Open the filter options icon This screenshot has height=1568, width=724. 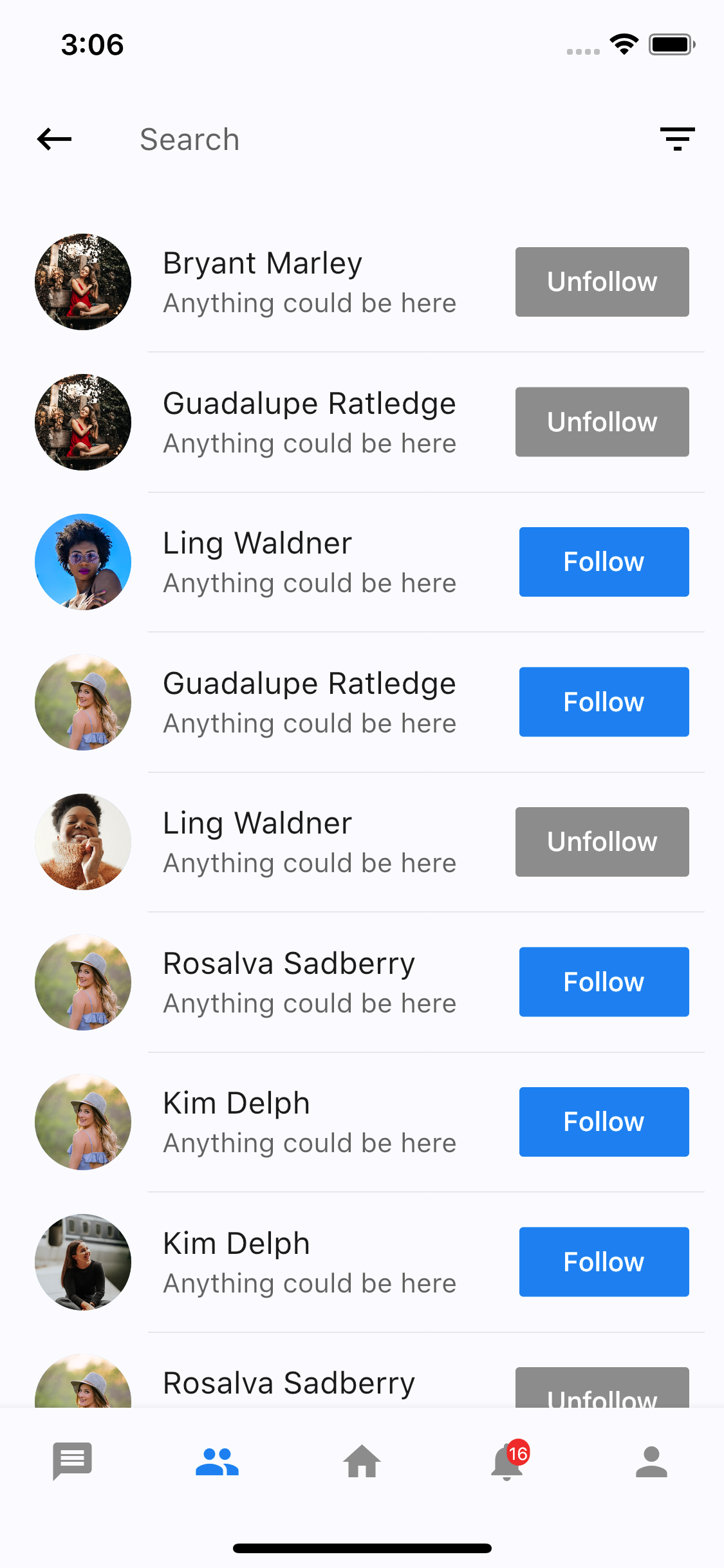pyautogui.click(x=677, y=139)
